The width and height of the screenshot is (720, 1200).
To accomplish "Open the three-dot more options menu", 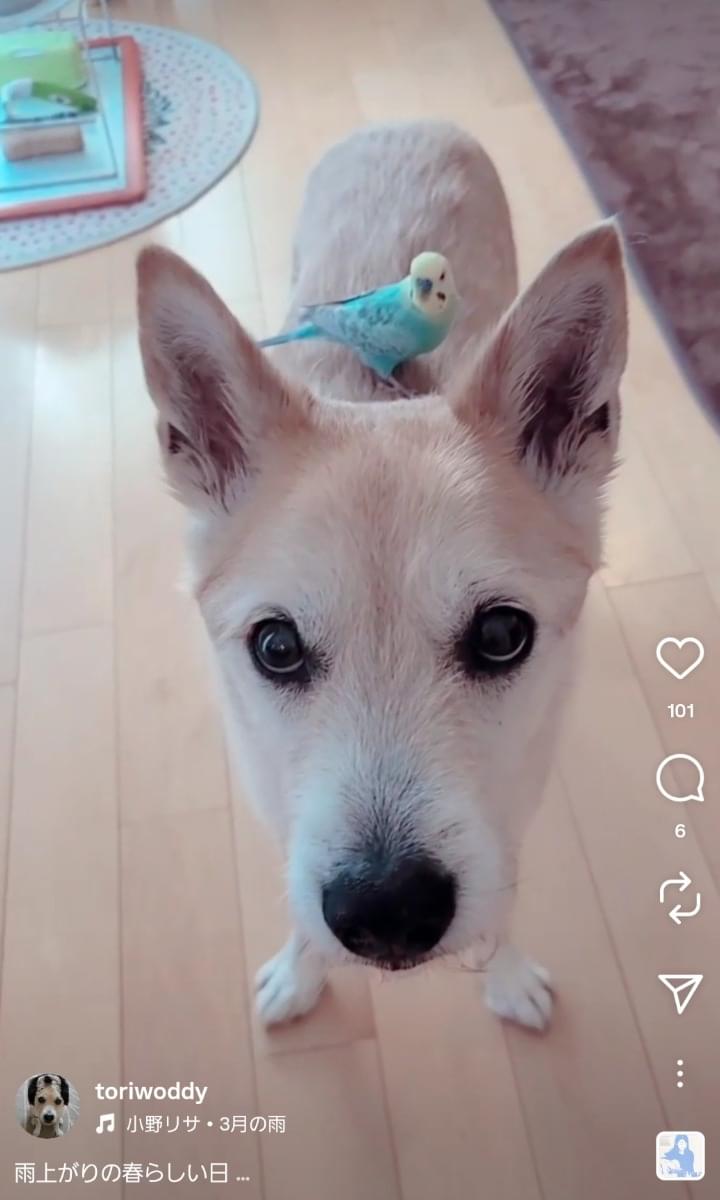I will (680, 1073).
